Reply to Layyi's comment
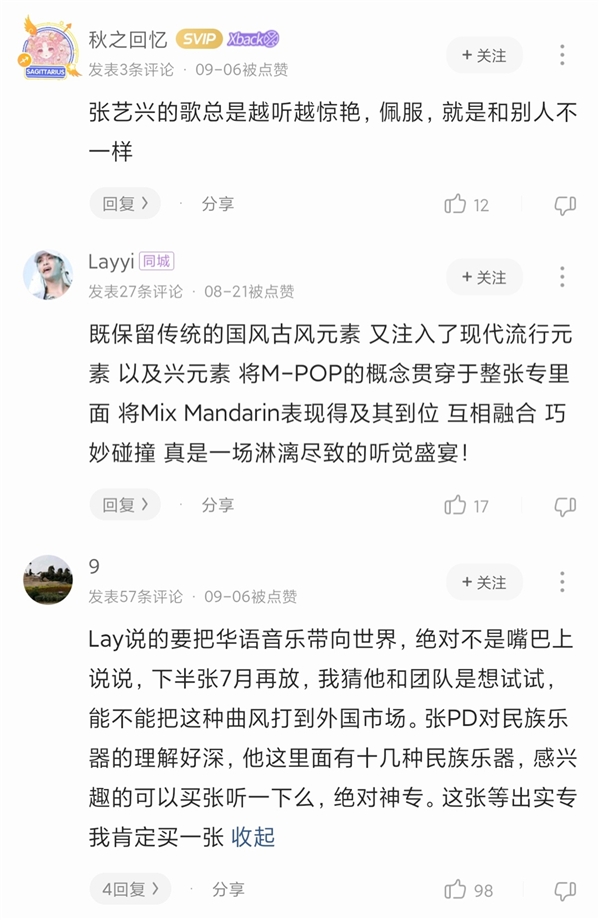This screenshot has height=920, width=600. [x=125, y=505]
